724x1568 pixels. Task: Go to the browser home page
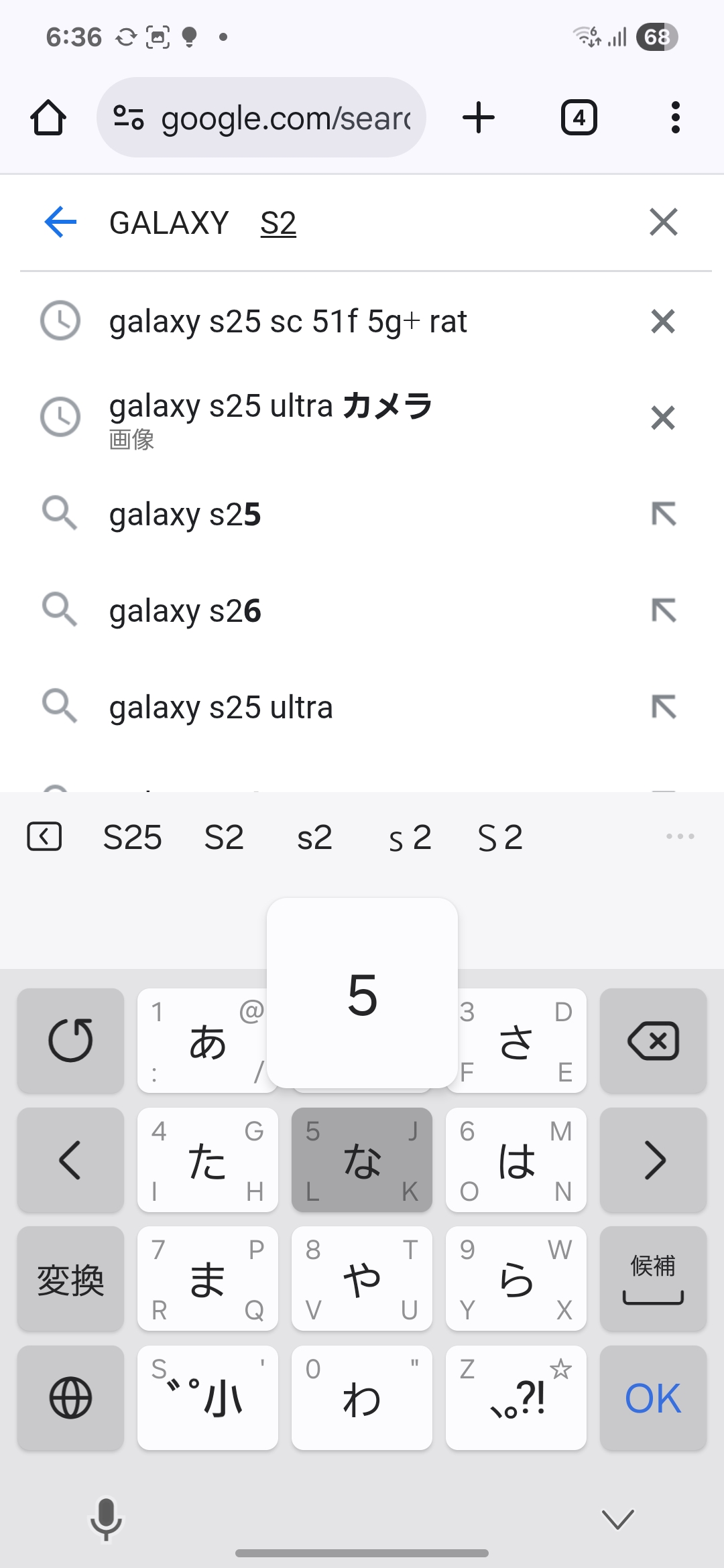(48, 118)
